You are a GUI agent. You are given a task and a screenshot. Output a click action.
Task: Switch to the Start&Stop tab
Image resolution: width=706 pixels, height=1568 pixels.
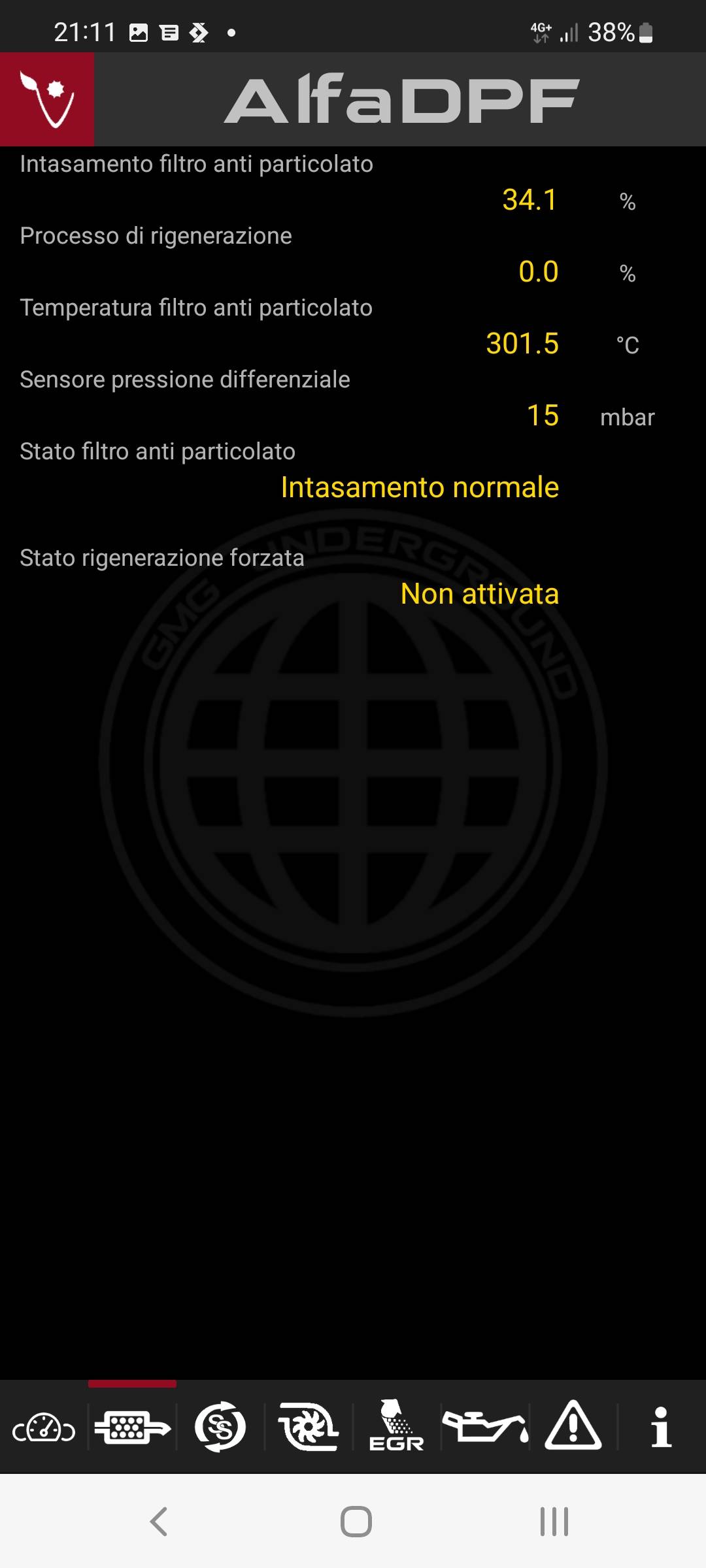(x=220, y=1426)
